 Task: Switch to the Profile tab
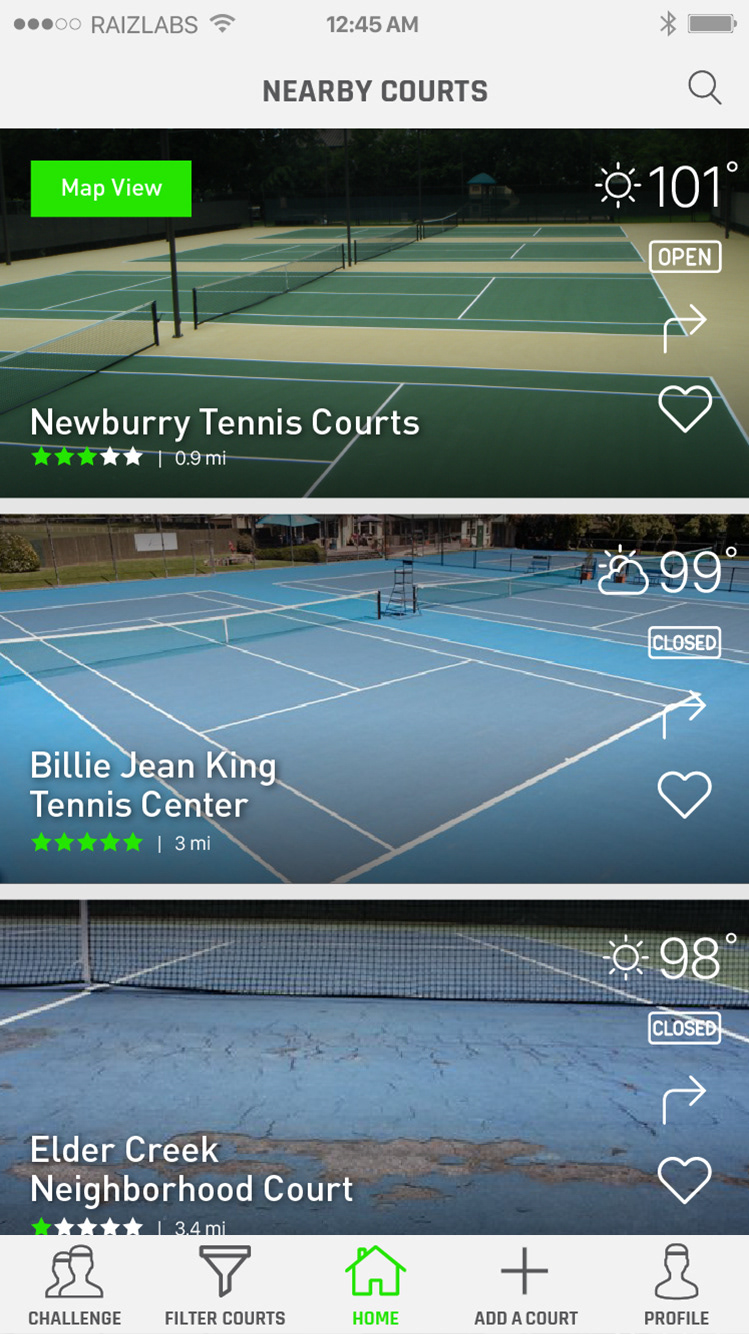pyautogui.click(x=676, y=1287)
